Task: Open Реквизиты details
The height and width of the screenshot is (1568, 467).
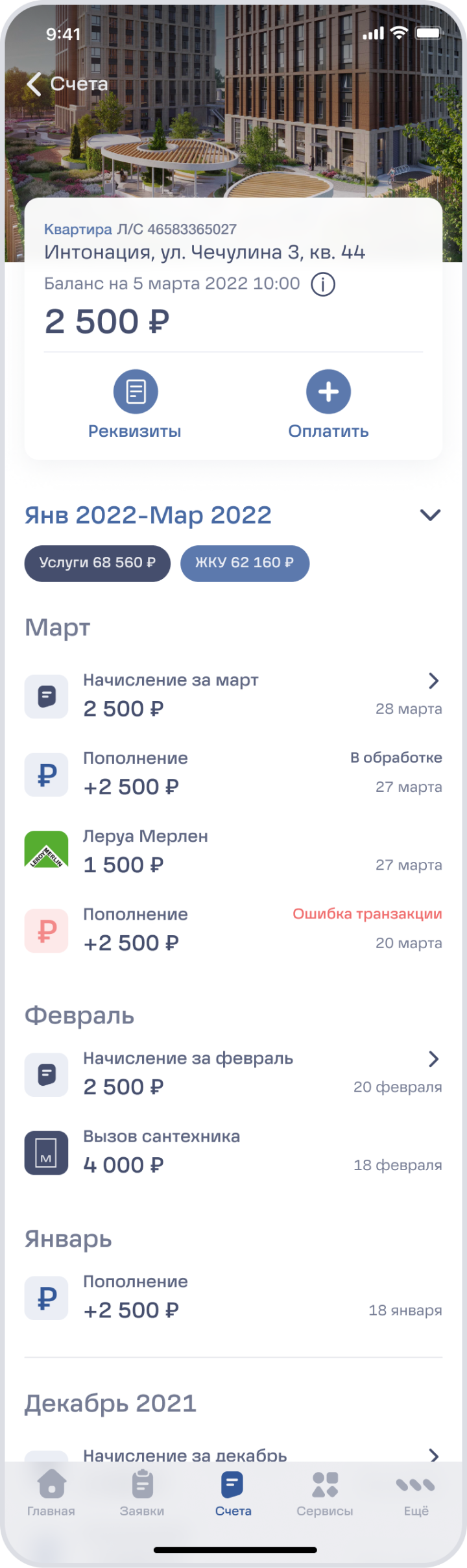Action: (136, 404)
